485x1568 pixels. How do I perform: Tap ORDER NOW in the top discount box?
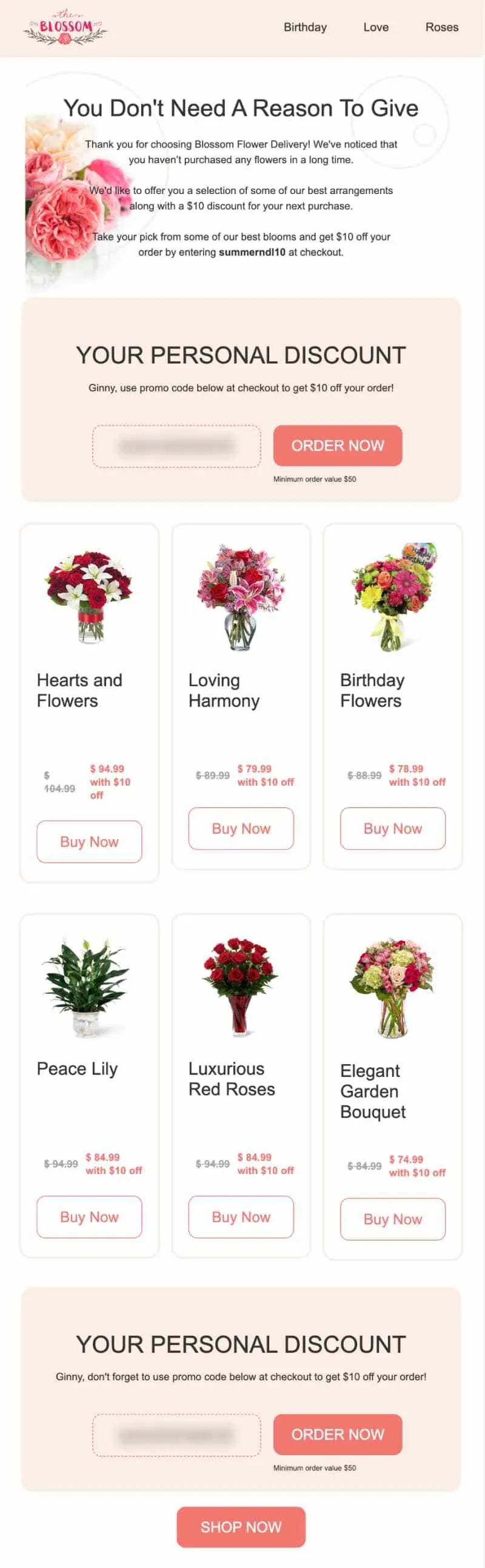click(x=337, y=446)
